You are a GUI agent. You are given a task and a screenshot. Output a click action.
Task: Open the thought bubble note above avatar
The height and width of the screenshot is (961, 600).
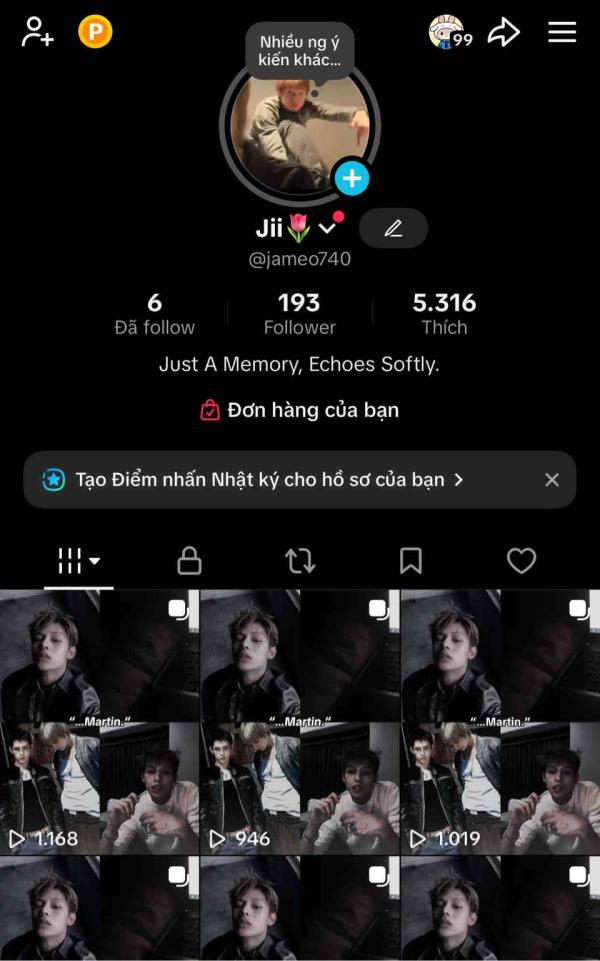click(x=299, y=50)
